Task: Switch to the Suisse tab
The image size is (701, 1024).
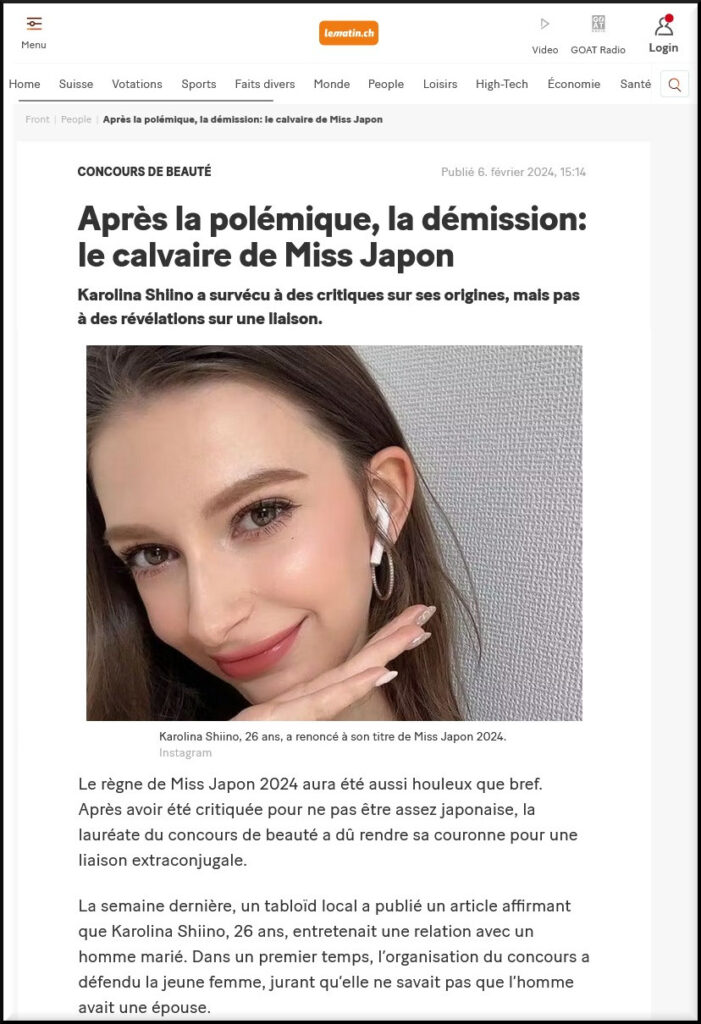Action: [76, 85]
